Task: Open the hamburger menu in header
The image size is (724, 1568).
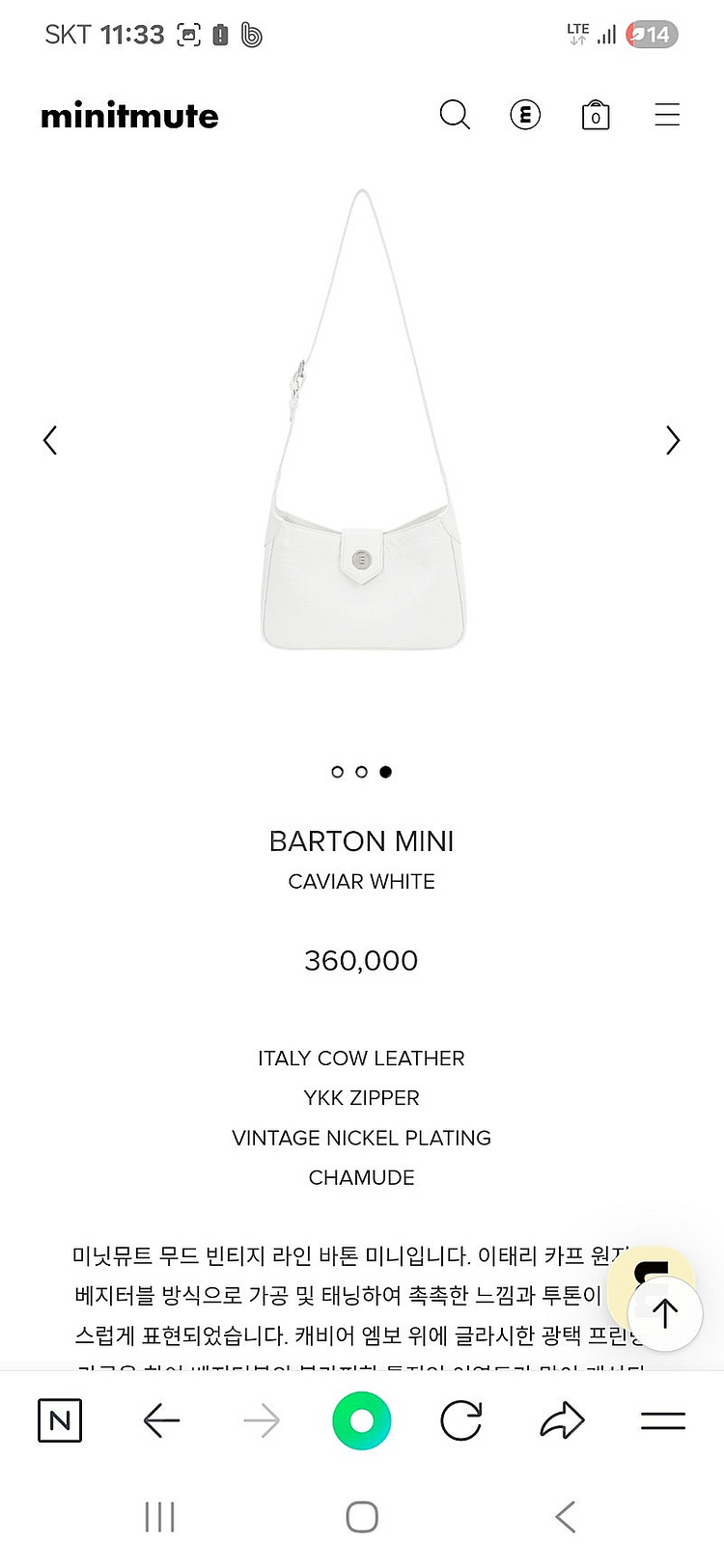Action: click(x=667, y=115)
